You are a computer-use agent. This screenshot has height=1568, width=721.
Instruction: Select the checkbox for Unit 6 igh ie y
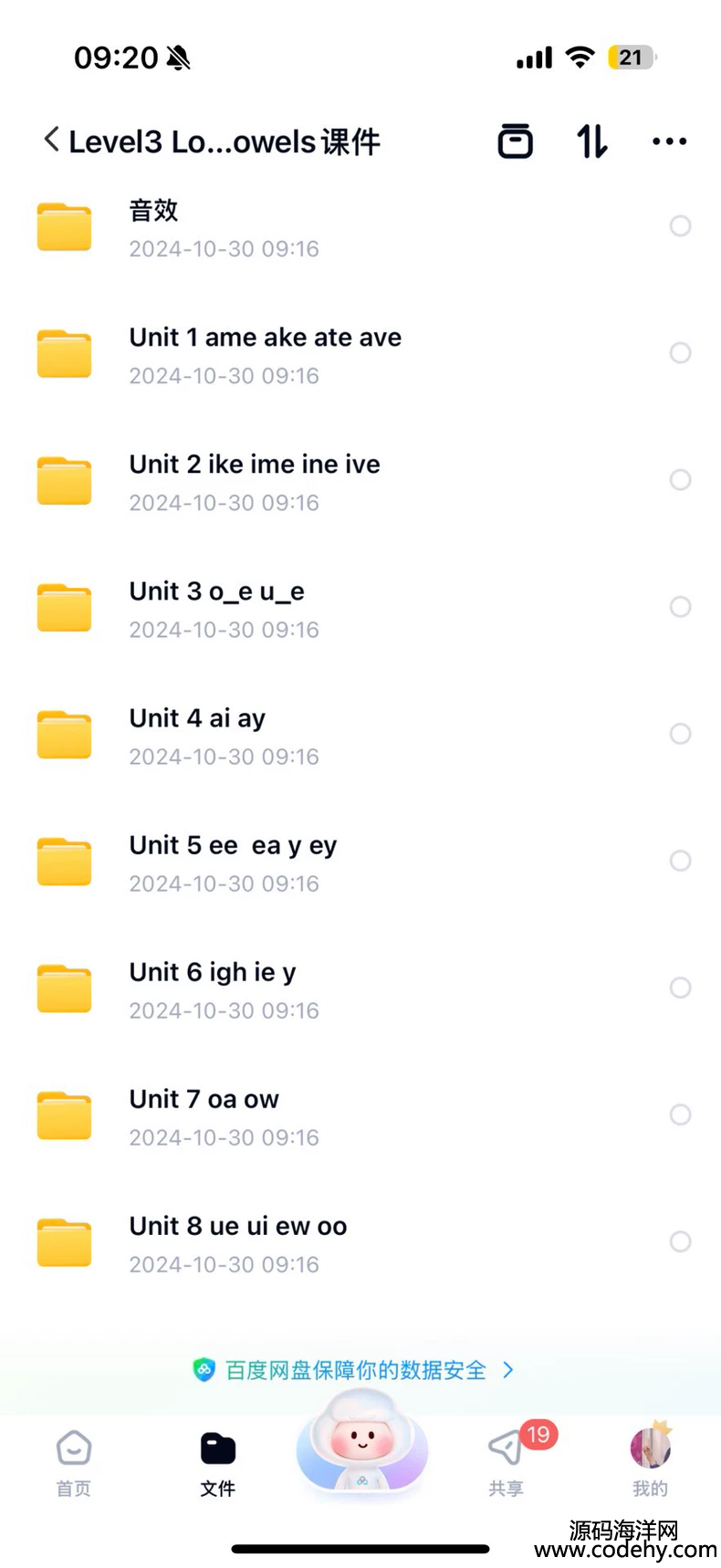tap(680, 988)
